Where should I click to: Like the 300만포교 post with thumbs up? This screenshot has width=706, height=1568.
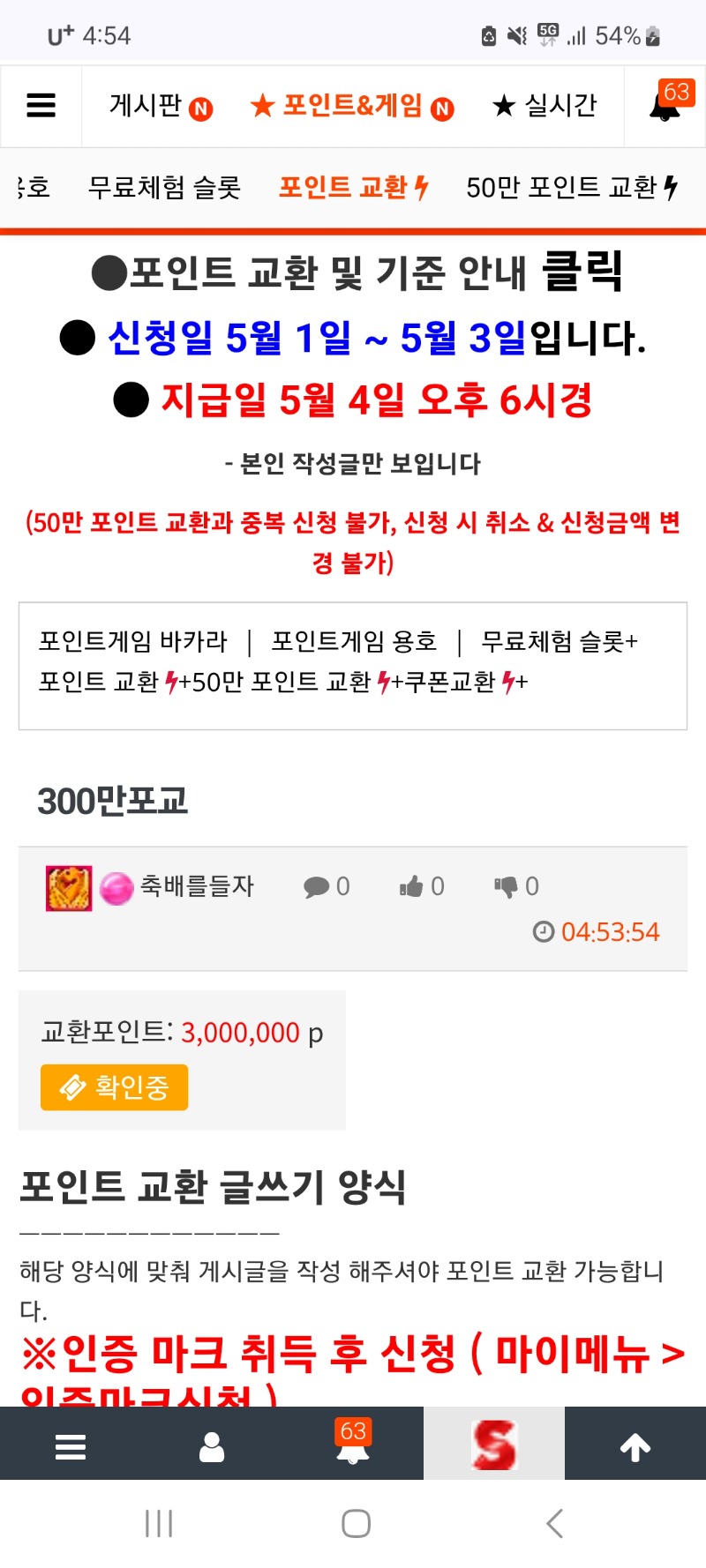421,886
